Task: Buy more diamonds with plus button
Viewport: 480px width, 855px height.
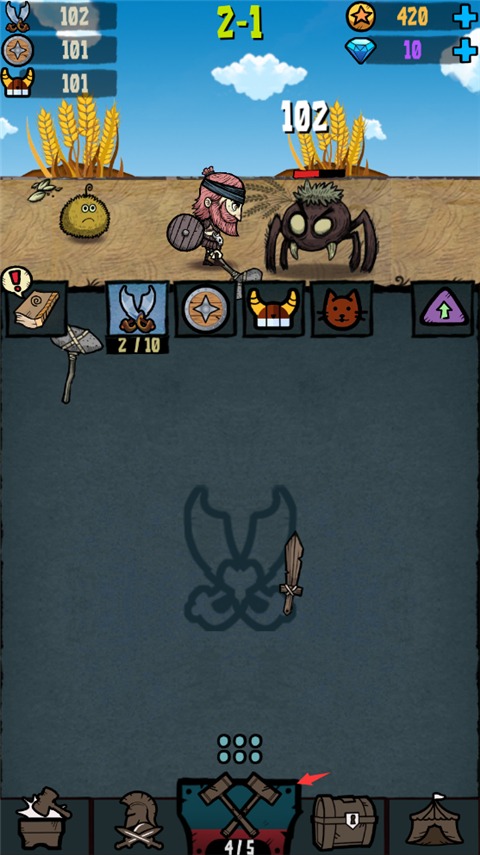Action: (465, 50)
